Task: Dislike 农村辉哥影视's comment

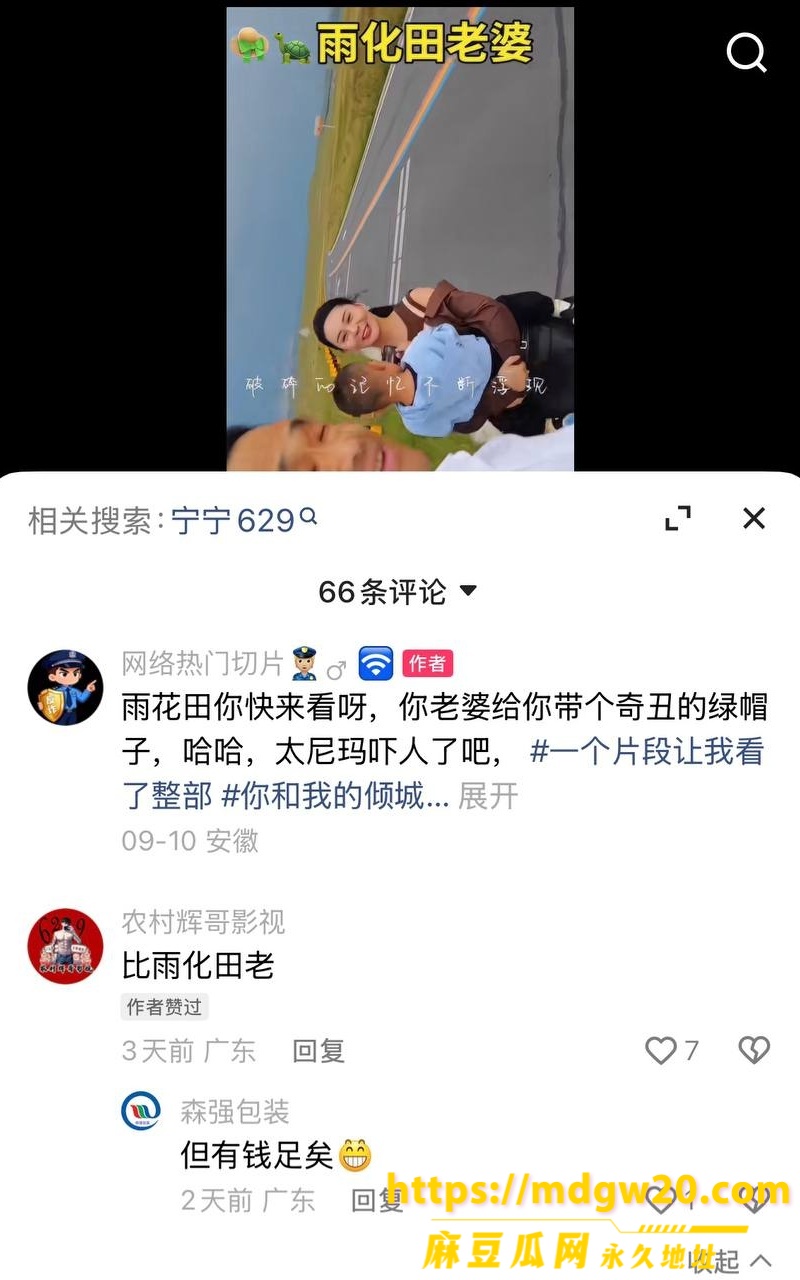Action: coord(754,1050)
